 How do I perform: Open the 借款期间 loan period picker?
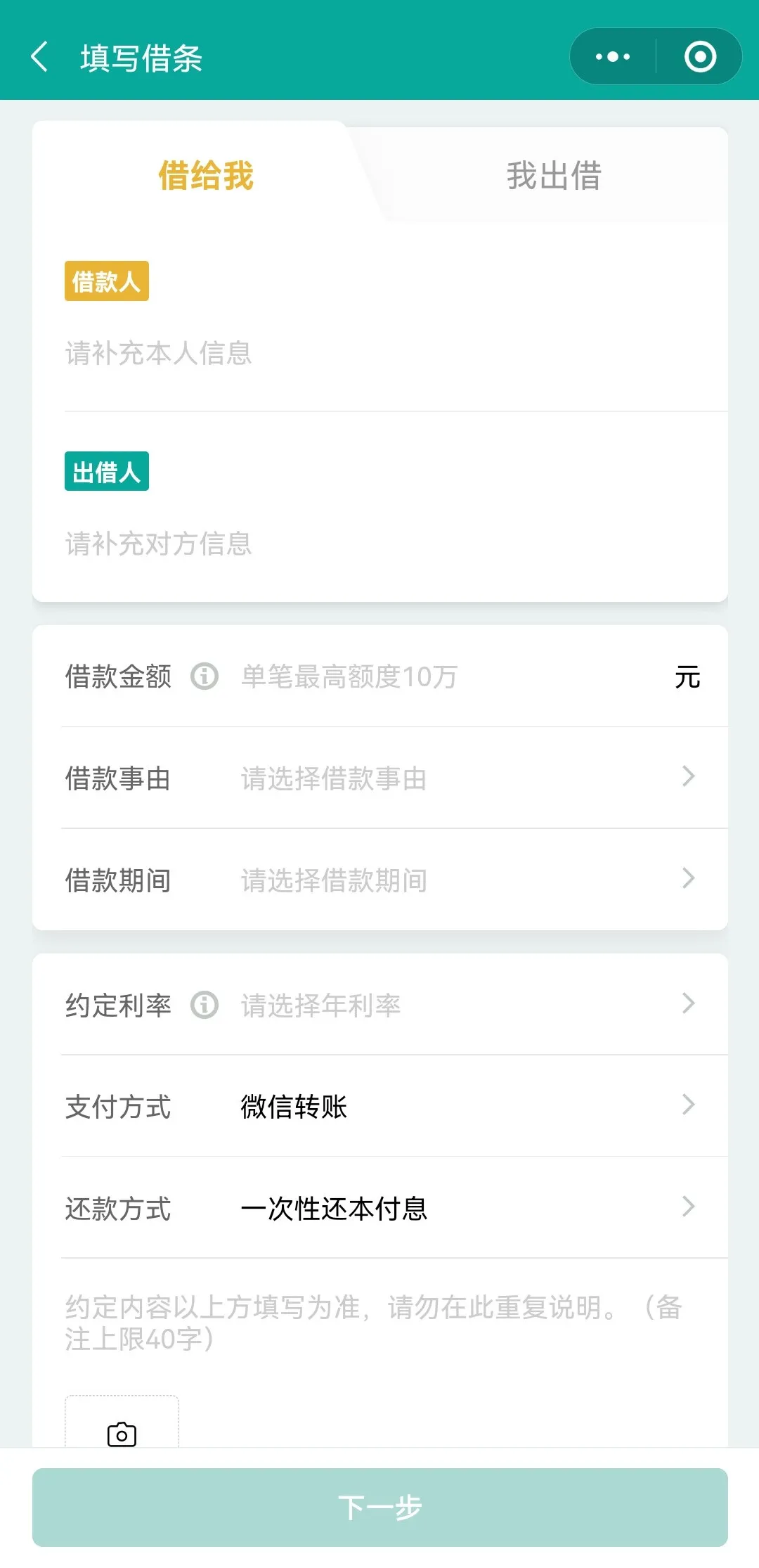pos(379,880)
